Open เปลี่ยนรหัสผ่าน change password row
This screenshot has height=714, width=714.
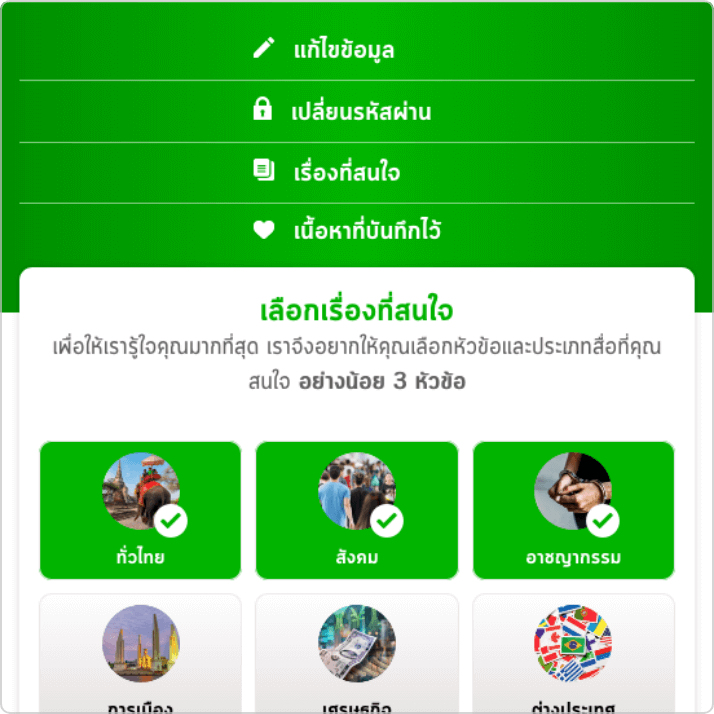(356, 111)
